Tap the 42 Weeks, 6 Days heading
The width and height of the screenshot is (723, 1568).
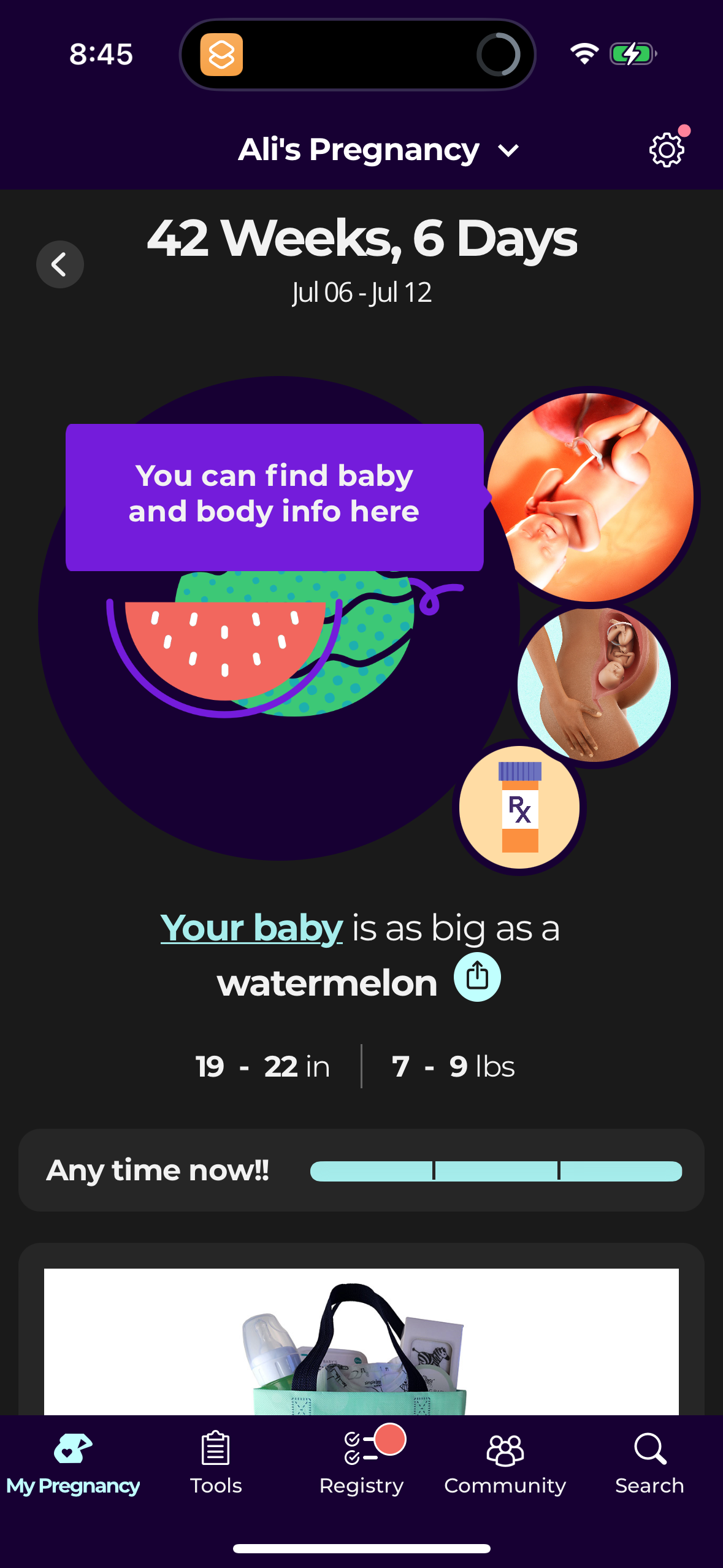[361, 240]
